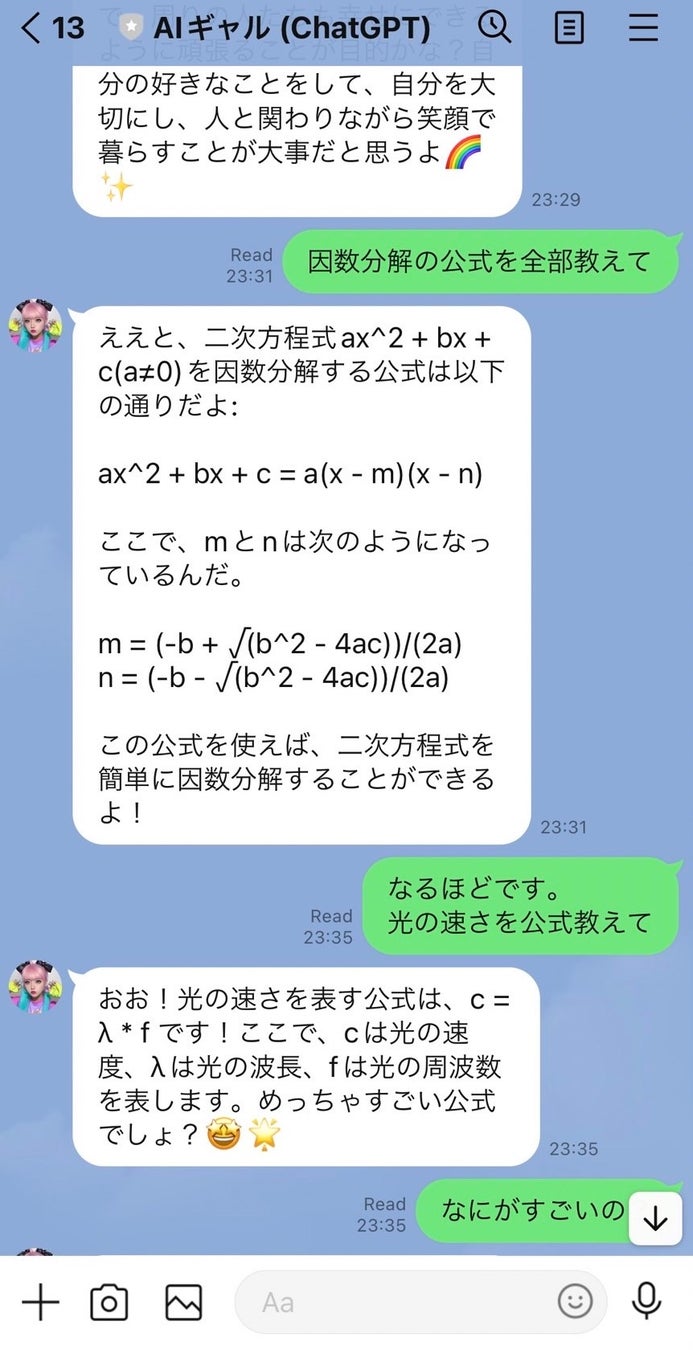Jump to latest message with down arrow
The width and height of the screenshot is (693, 1350).
click(x=654, y=1219)
